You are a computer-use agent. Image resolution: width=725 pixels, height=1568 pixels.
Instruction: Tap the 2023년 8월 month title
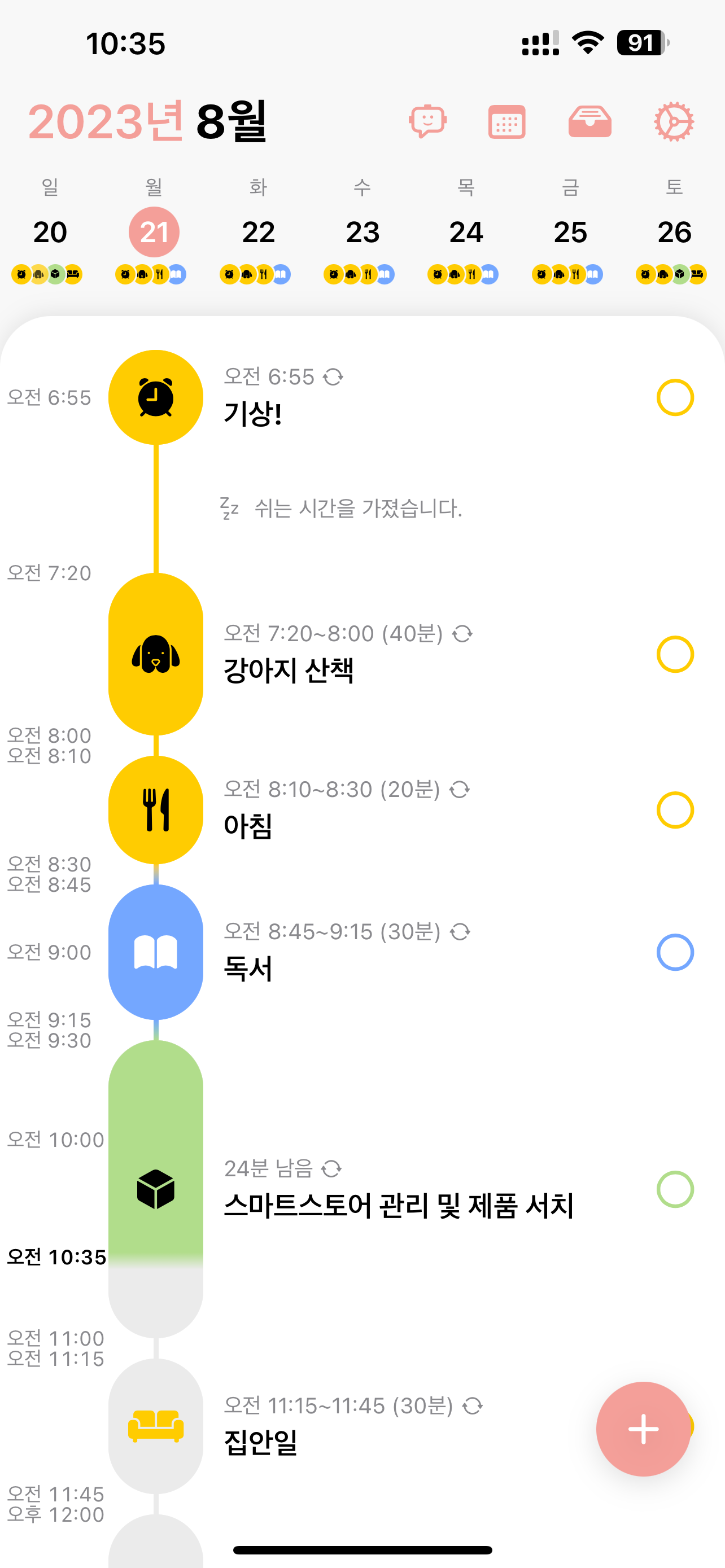148,121
